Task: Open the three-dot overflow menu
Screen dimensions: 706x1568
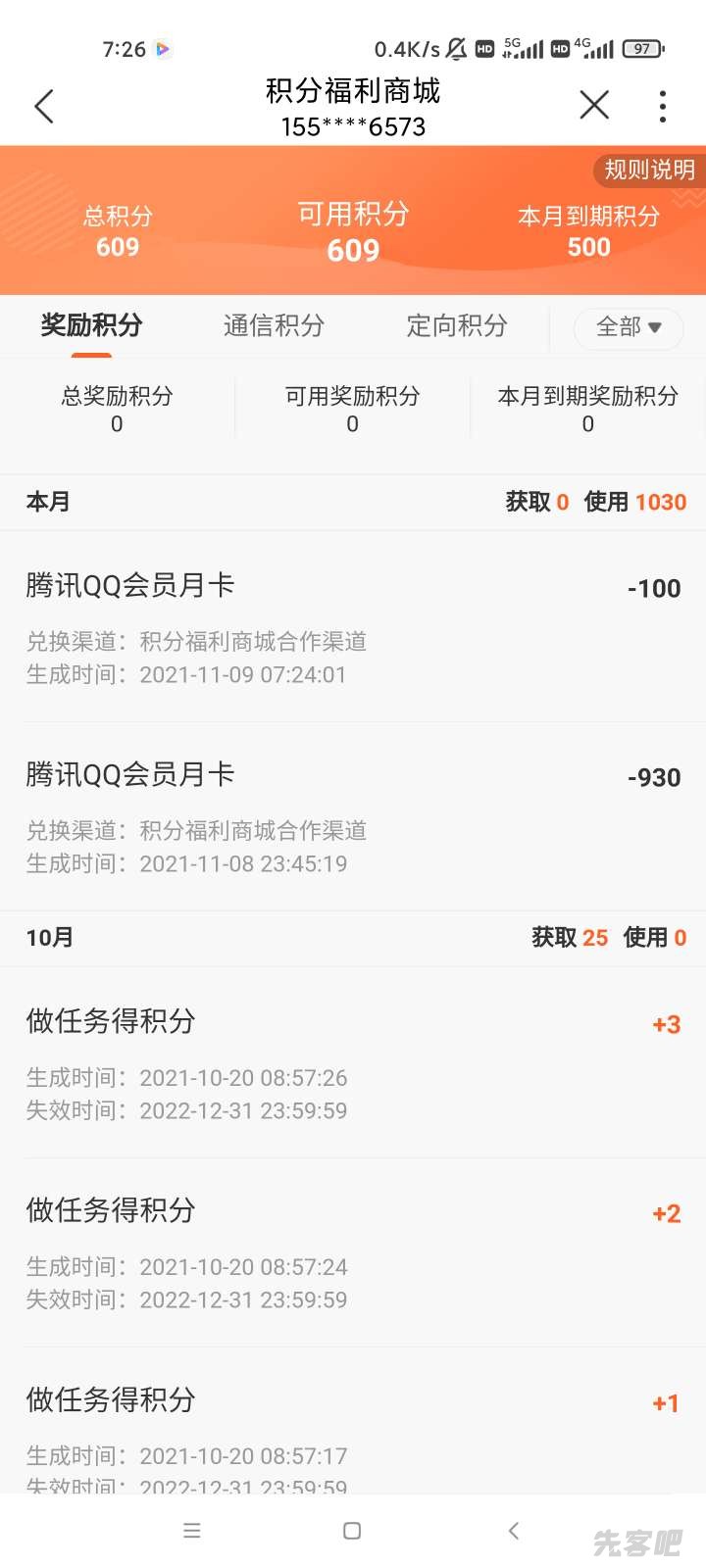Action: click(663, 106)
